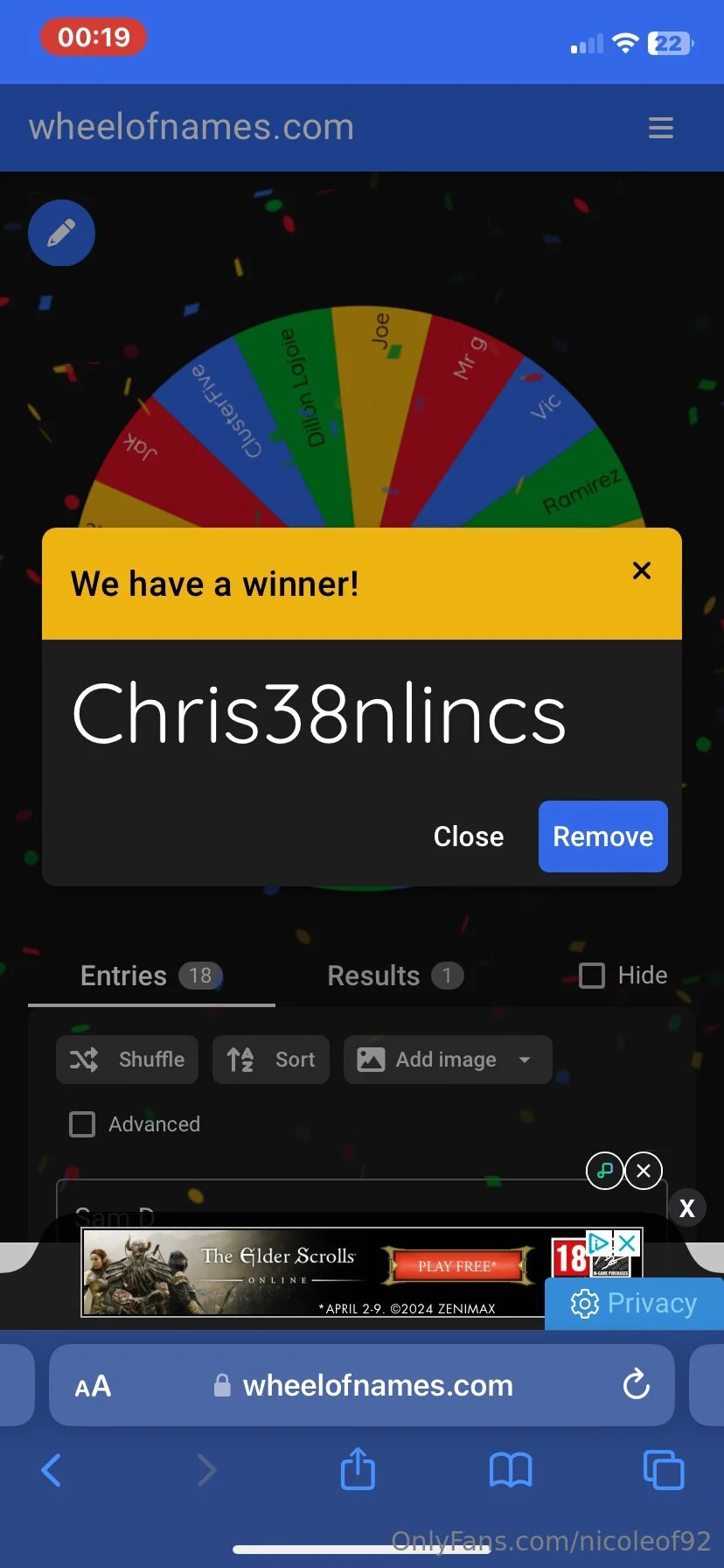Open Privacy settings
724x1568 pixels.
634,1304
